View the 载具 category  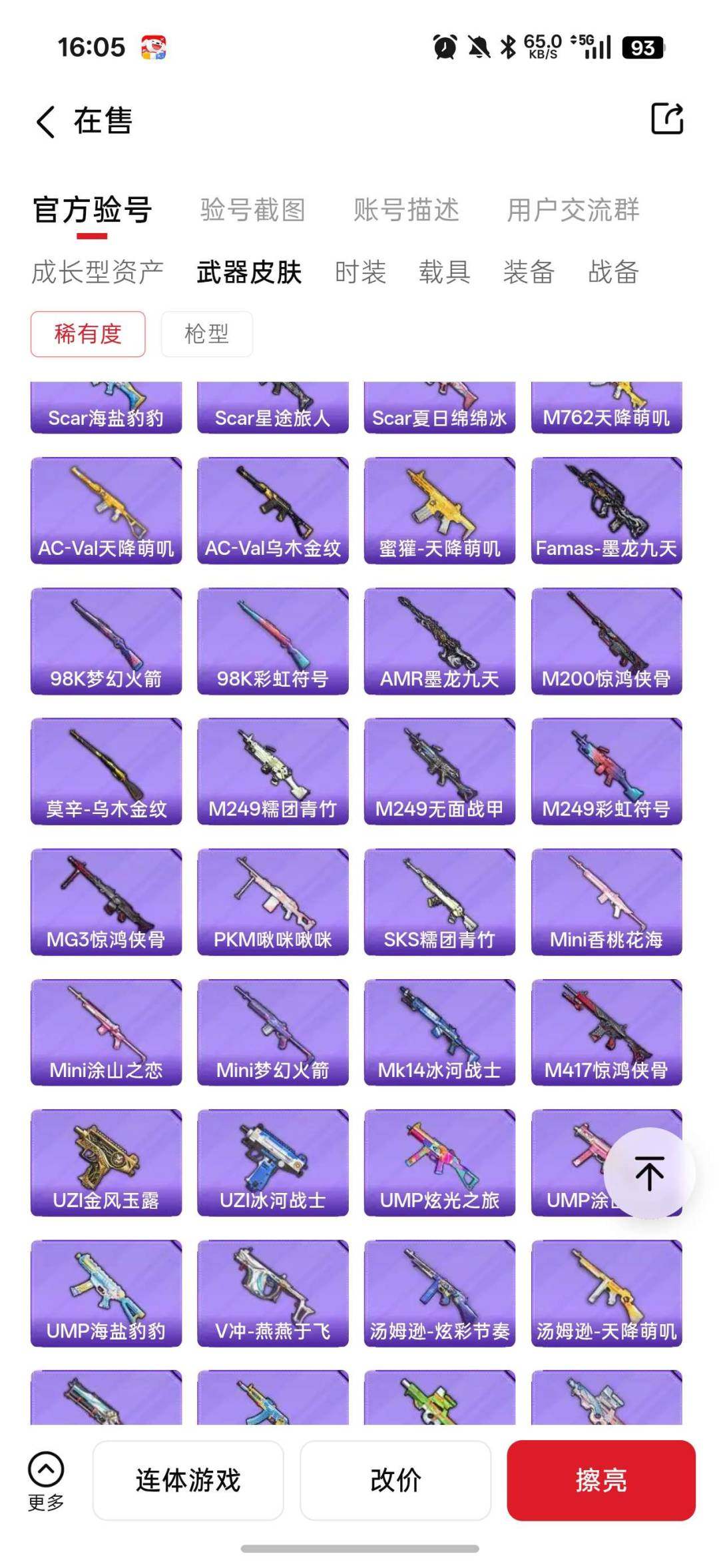[x=445, y=272]
